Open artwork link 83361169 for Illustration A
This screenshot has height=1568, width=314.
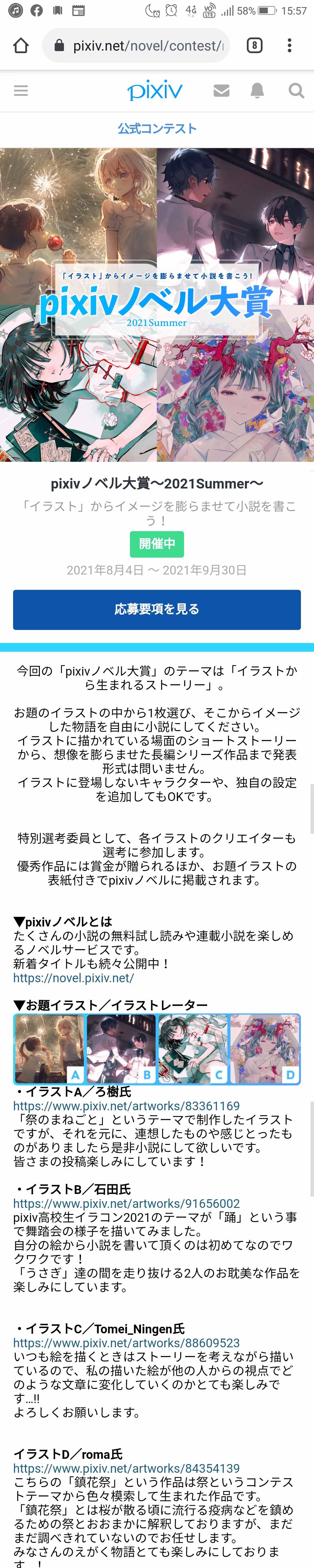126,1105
